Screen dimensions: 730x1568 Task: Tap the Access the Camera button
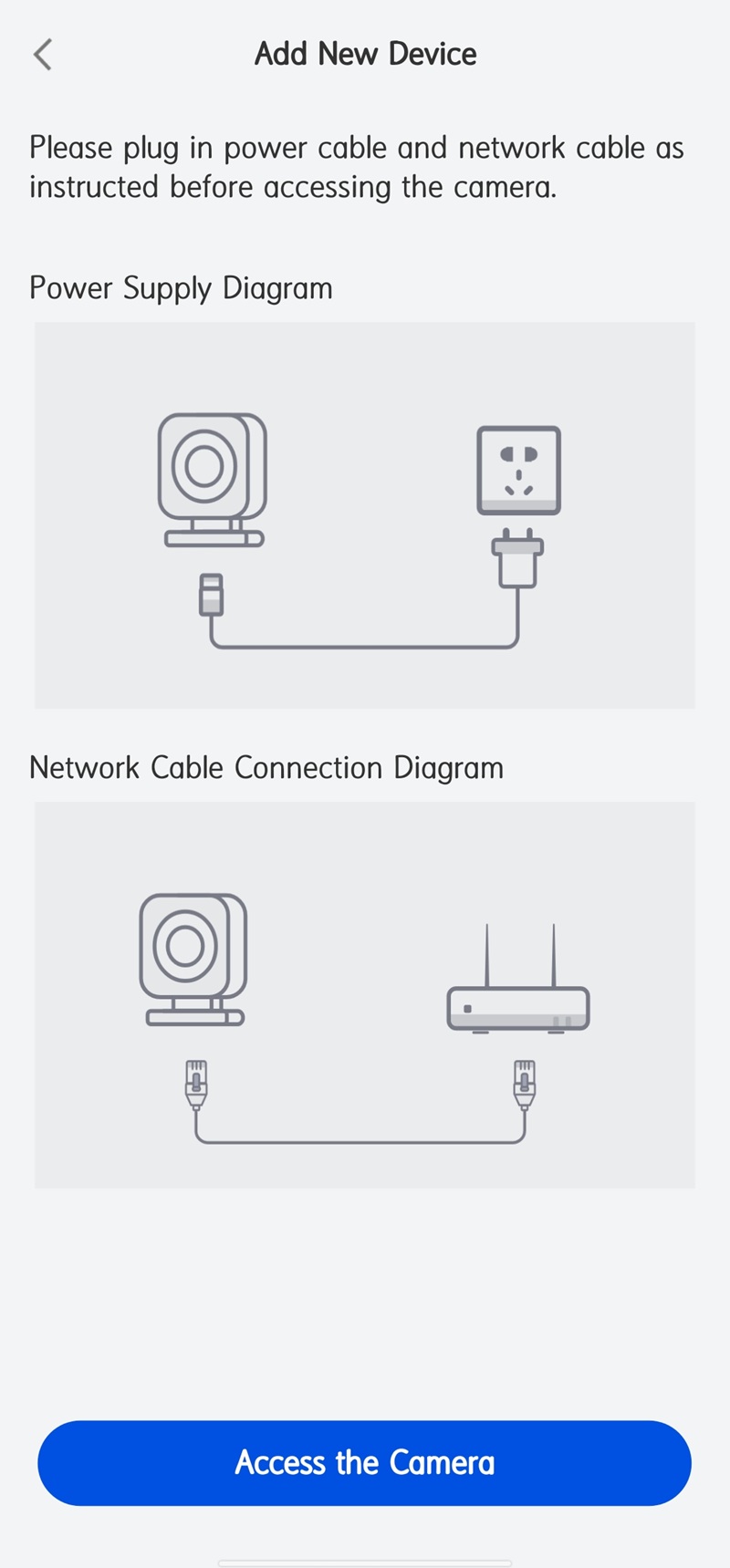pos(364,1462)
